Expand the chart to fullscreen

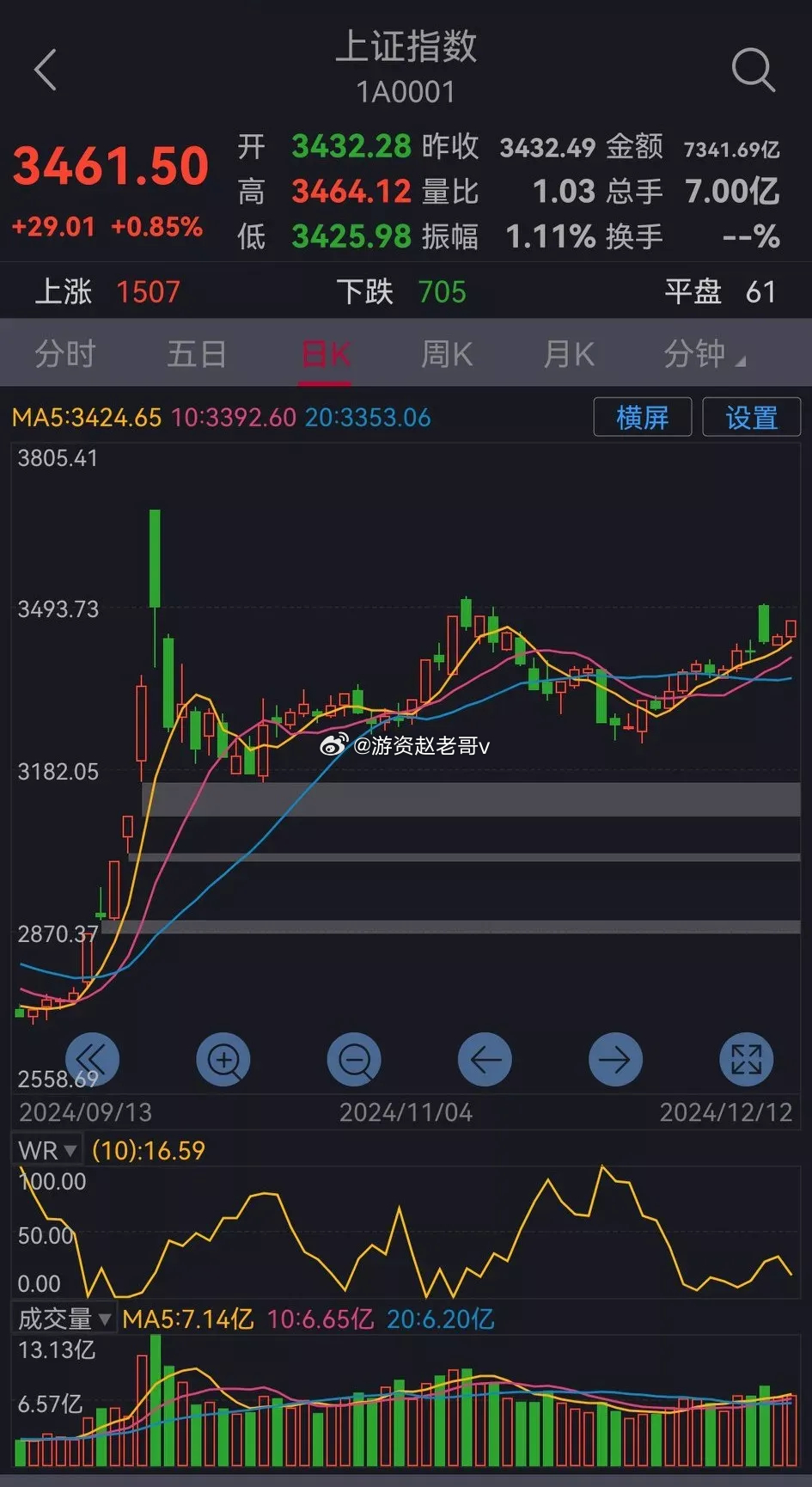tap(746, 1059)
